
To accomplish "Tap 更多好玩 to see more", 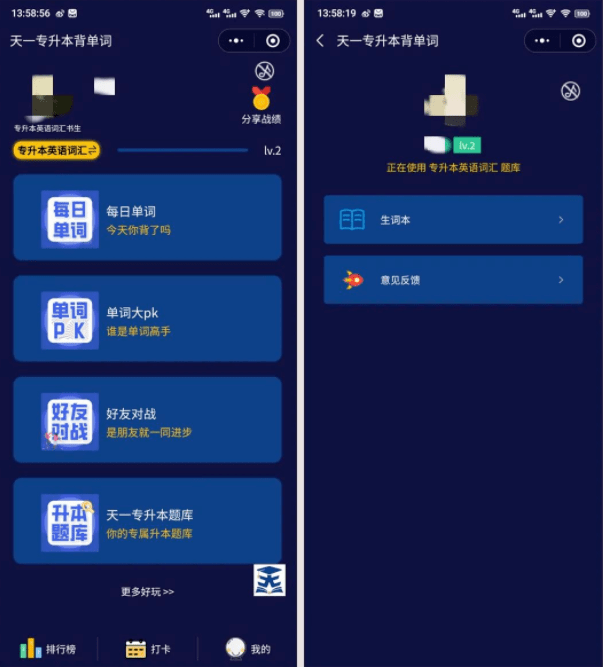I will (147, 592).
